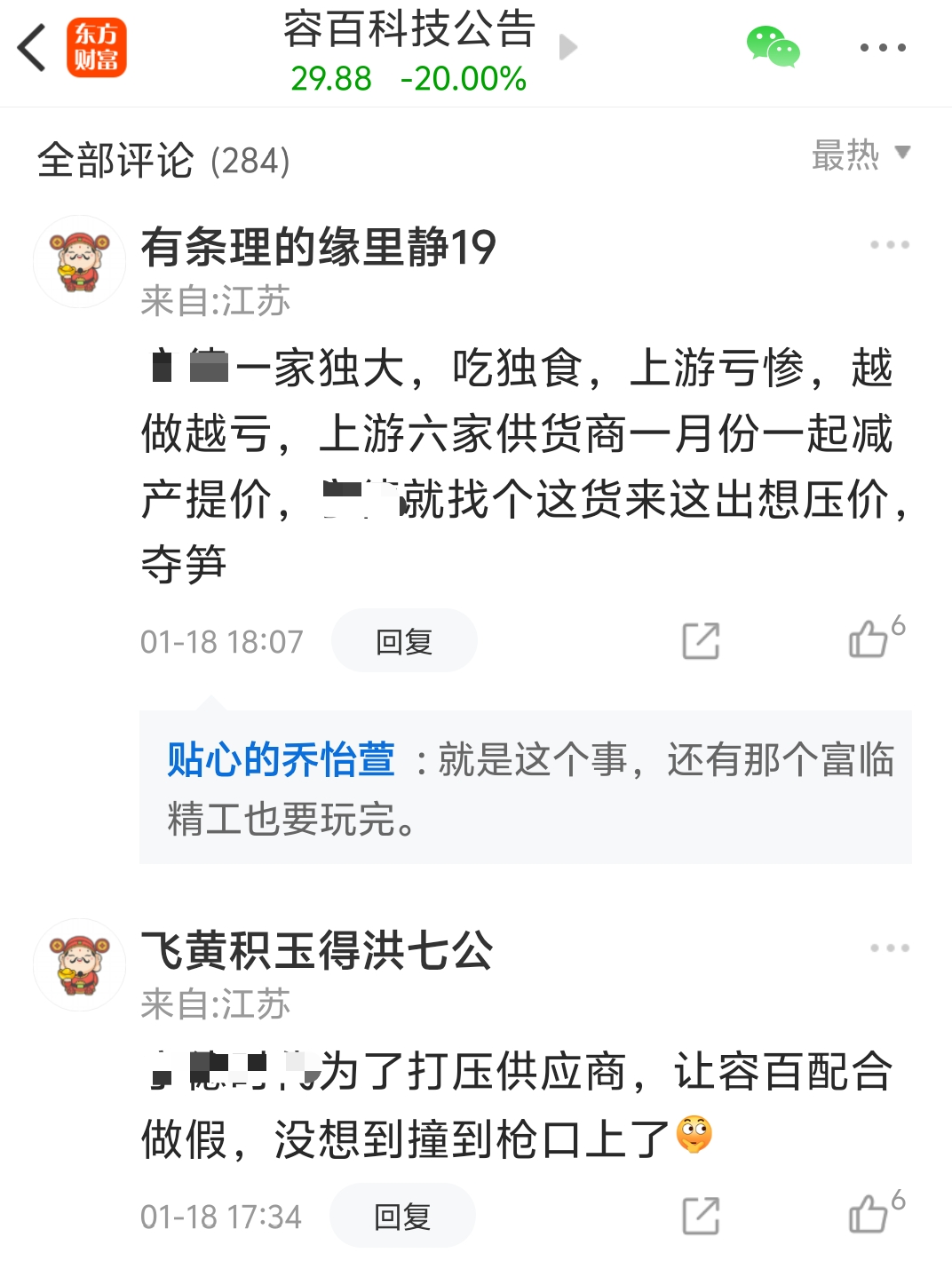This screenshot has height=1261, width=952.
Task: Open the top-right overflow menu
Action: [x=883, y=47]
